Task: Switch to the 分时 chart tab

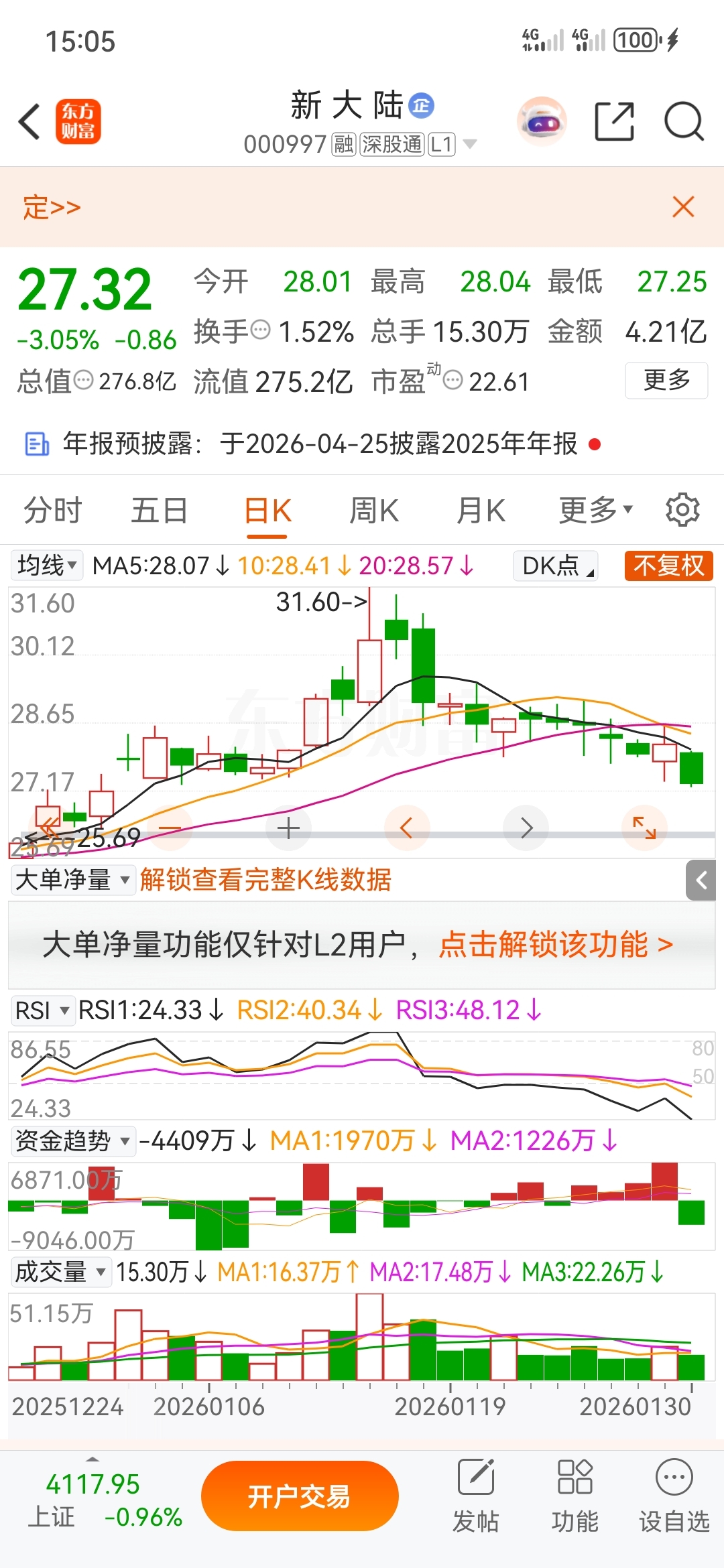Action: coord(52,511)
